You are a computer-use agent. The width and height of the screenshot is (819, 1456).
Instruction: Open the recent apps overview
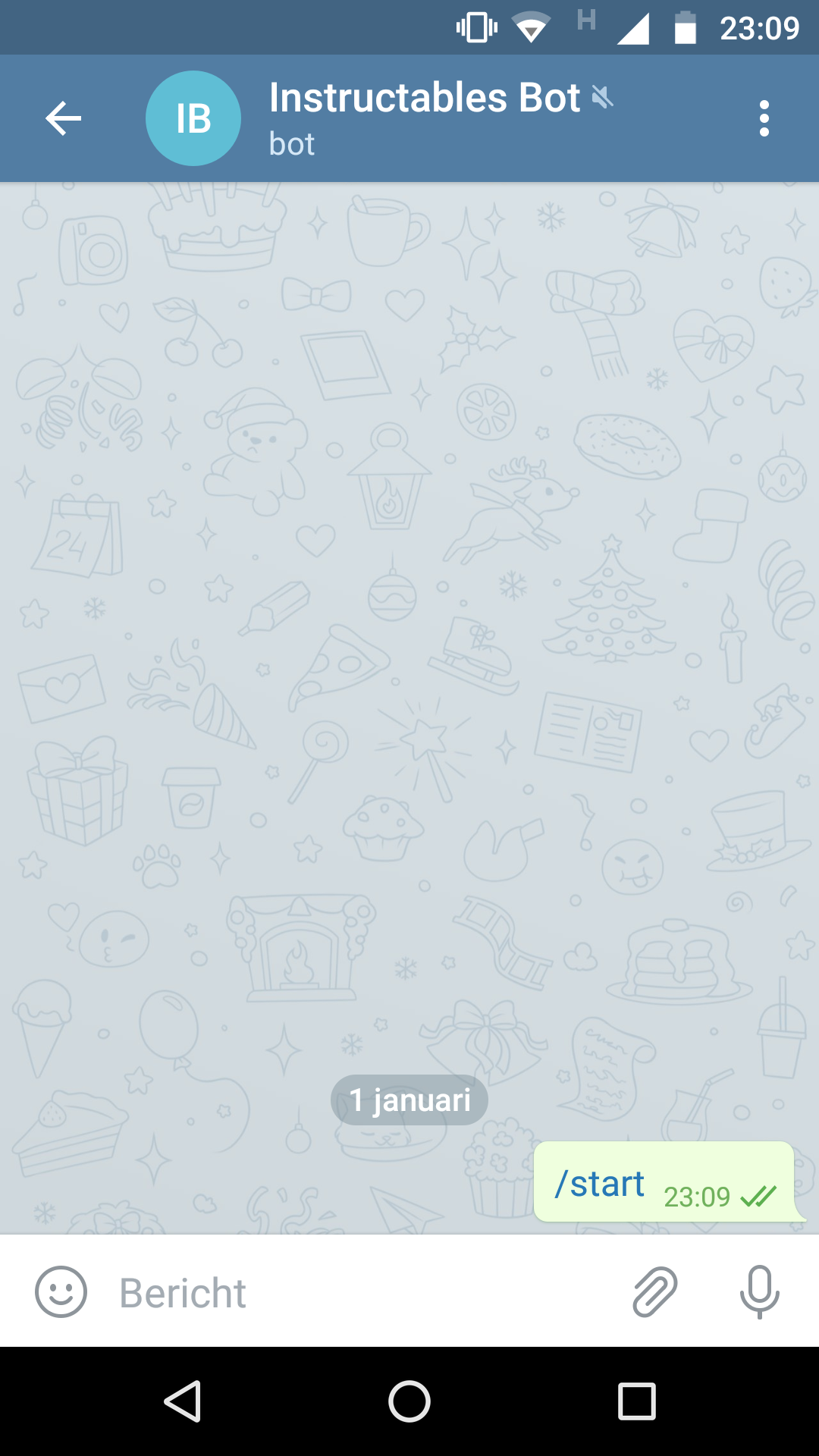click(636, 1401)
